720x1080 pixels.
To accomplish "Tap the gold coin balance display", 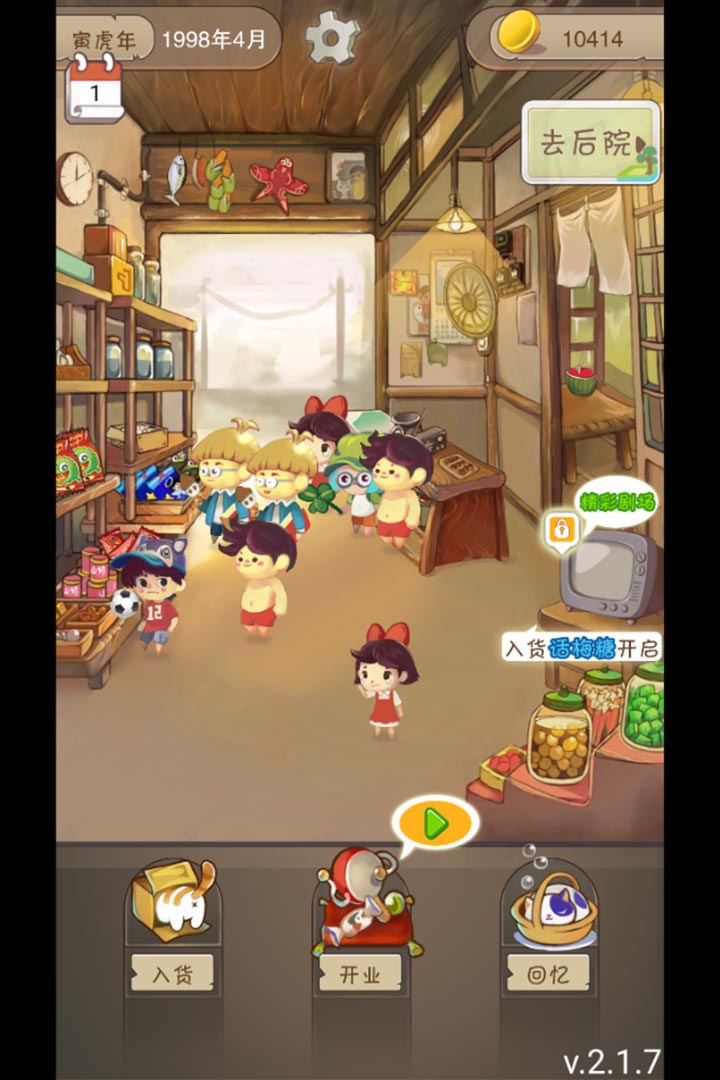I will (x=570, y=39).
